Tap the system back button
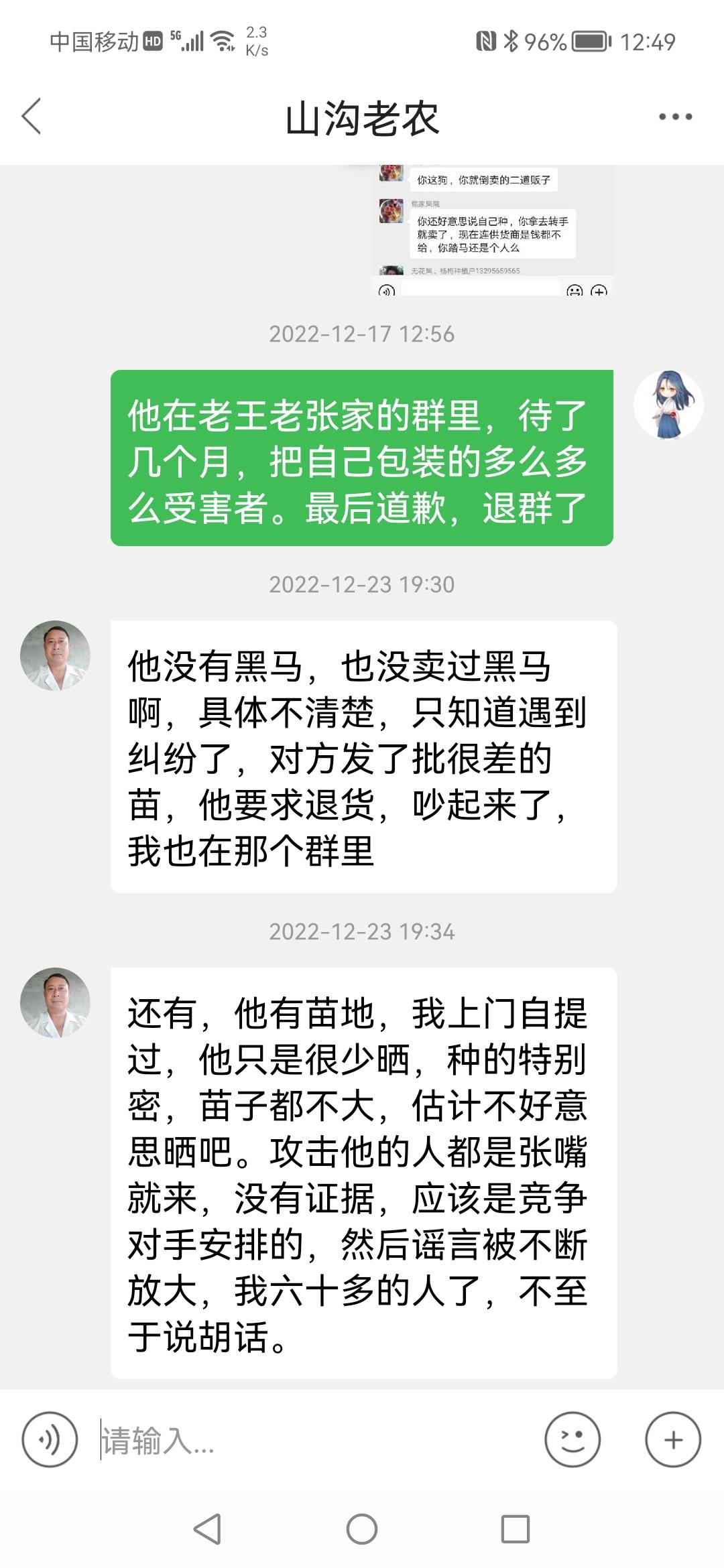 [x=208, y=1529]
